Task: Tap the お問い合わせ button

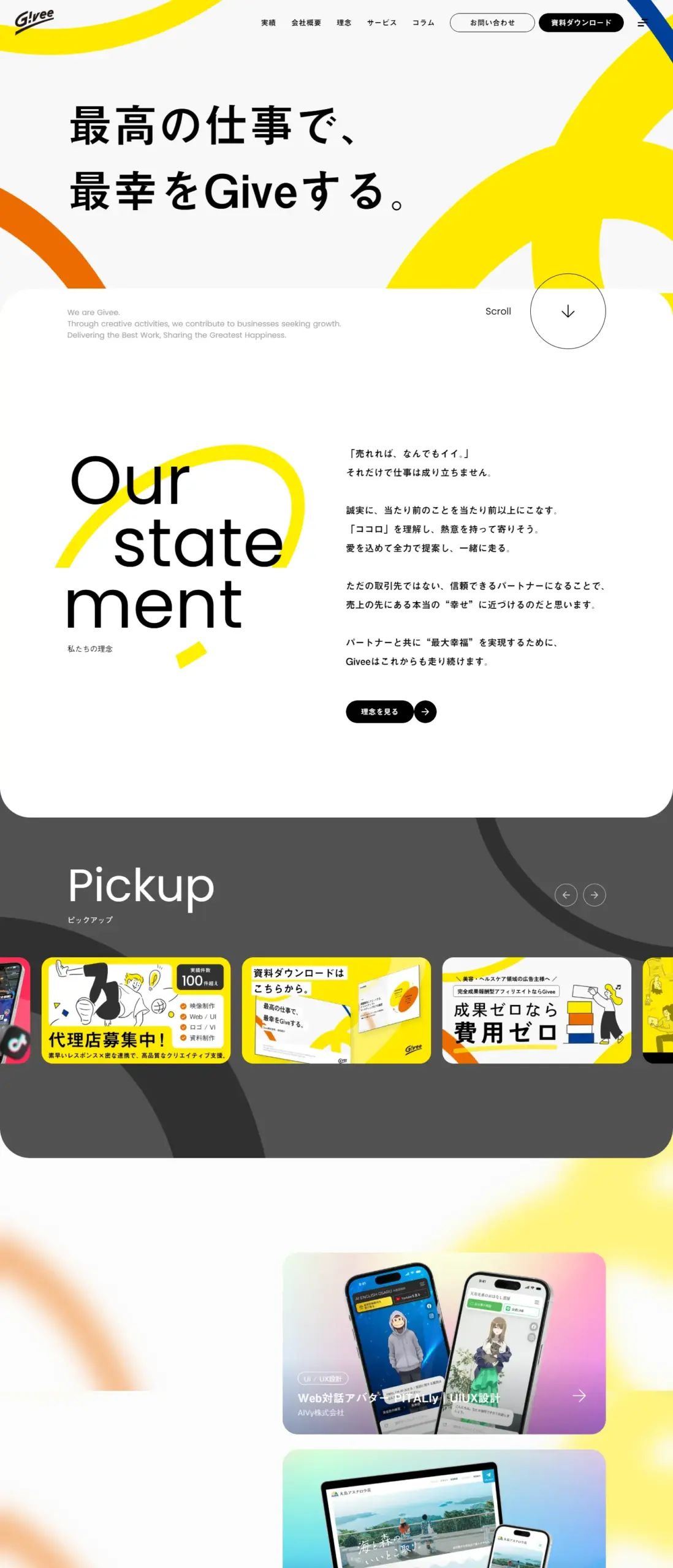Action: pos(492,23)
